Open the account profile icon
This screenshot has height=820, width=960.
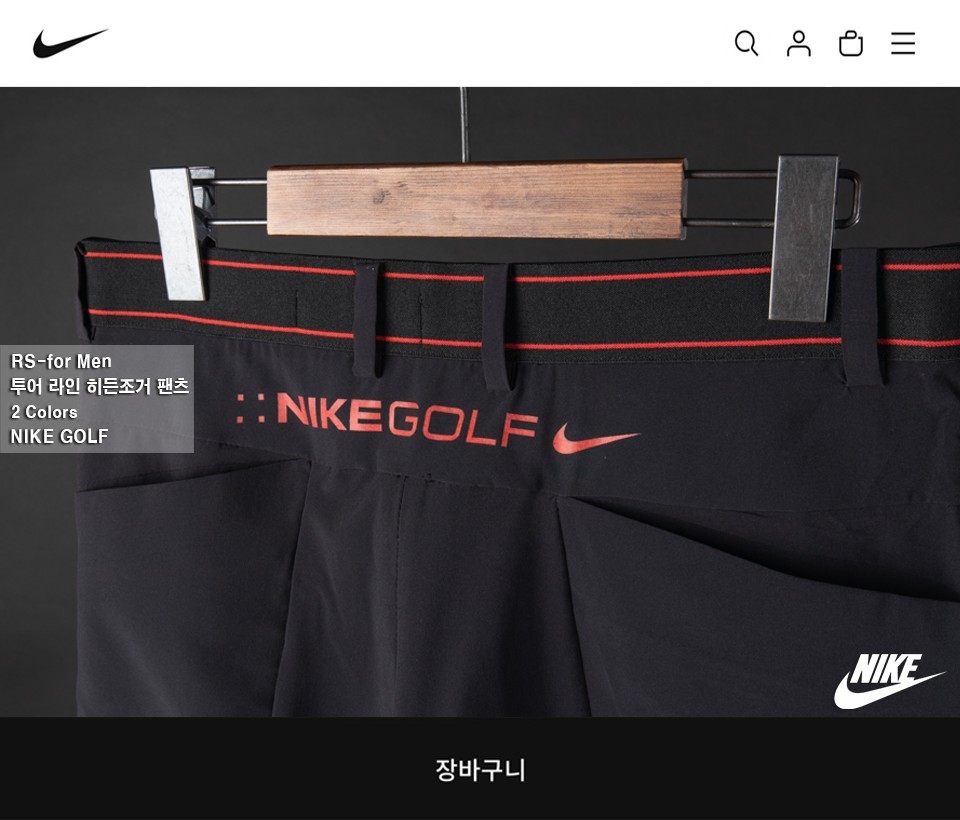pos(798,43)
